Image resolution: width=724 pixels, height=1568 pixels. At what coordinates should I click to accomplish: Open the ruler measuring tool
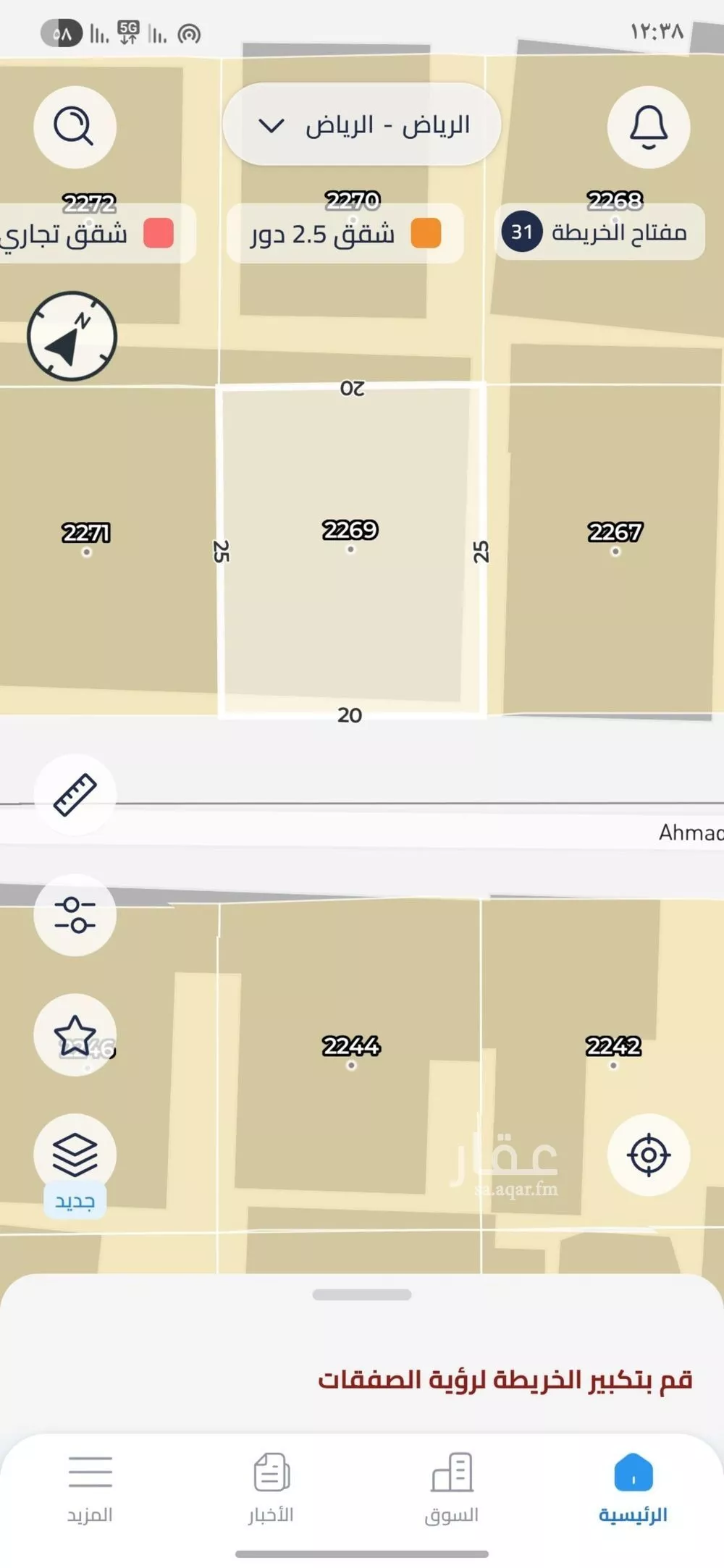pos(75,795)
